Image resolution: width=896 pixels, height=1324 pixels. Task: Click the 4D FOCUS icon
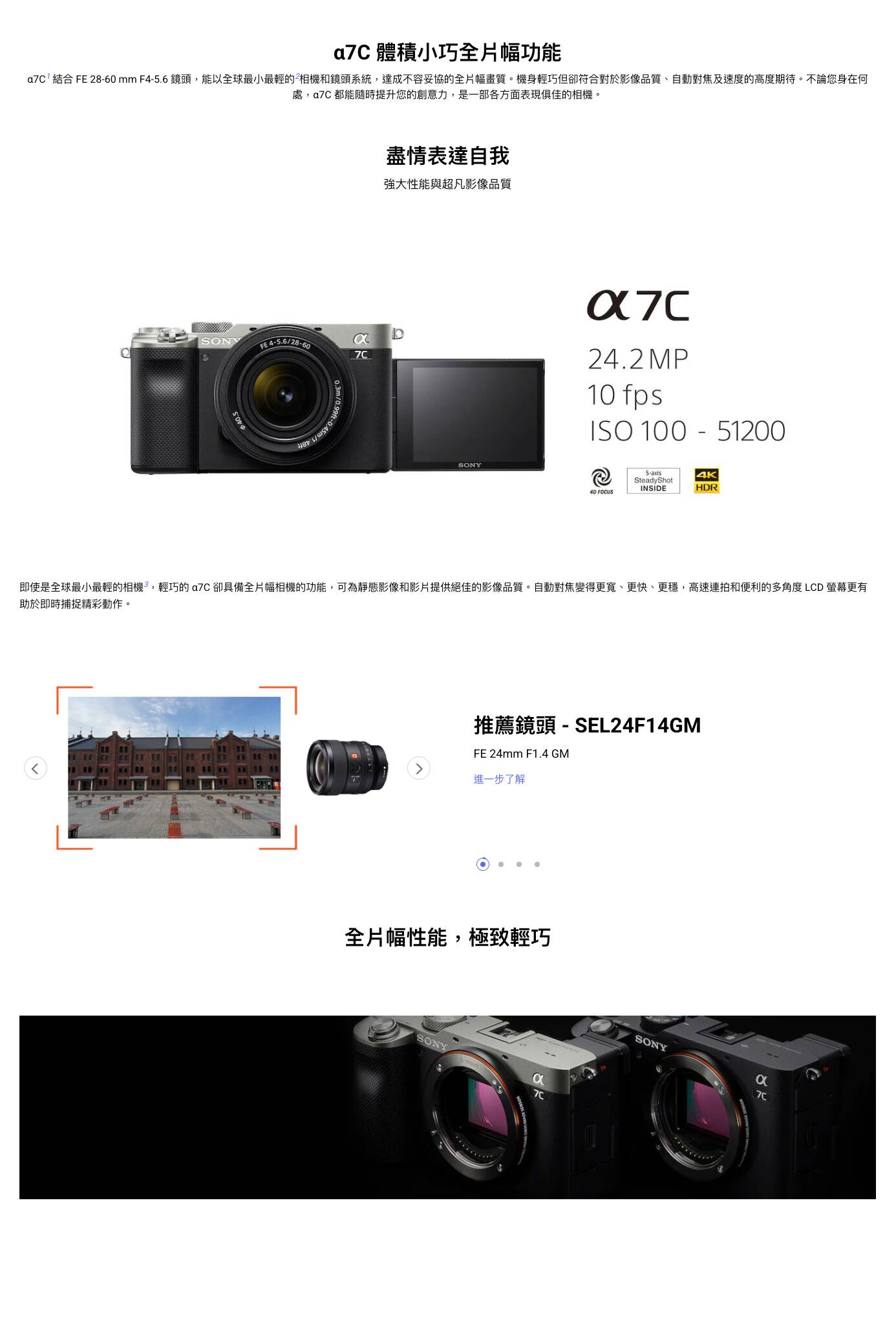[602, 481]
